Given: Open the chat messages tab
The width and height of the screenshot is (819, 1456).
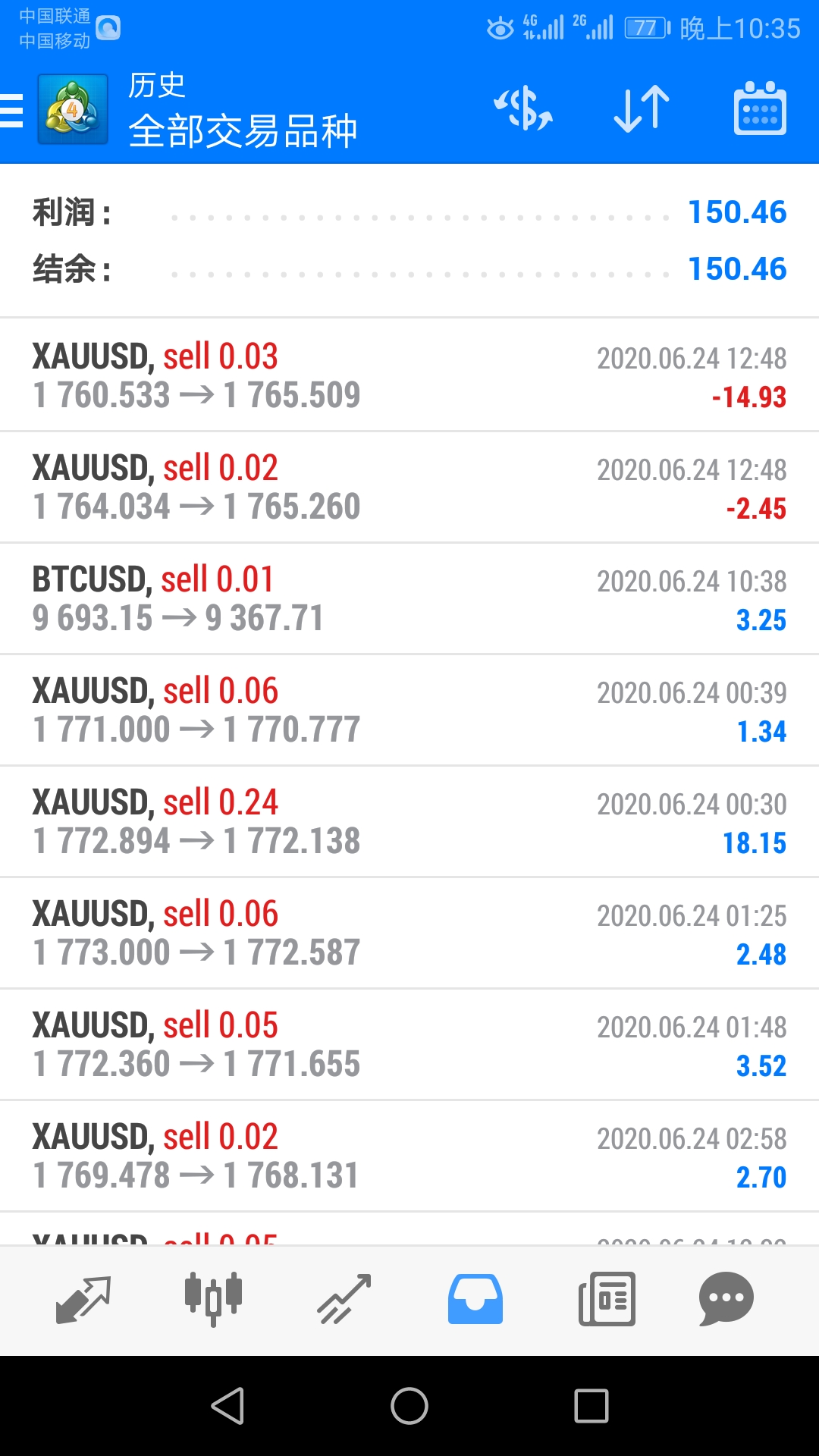Looking at the screenshot, I should (726, 1299).
